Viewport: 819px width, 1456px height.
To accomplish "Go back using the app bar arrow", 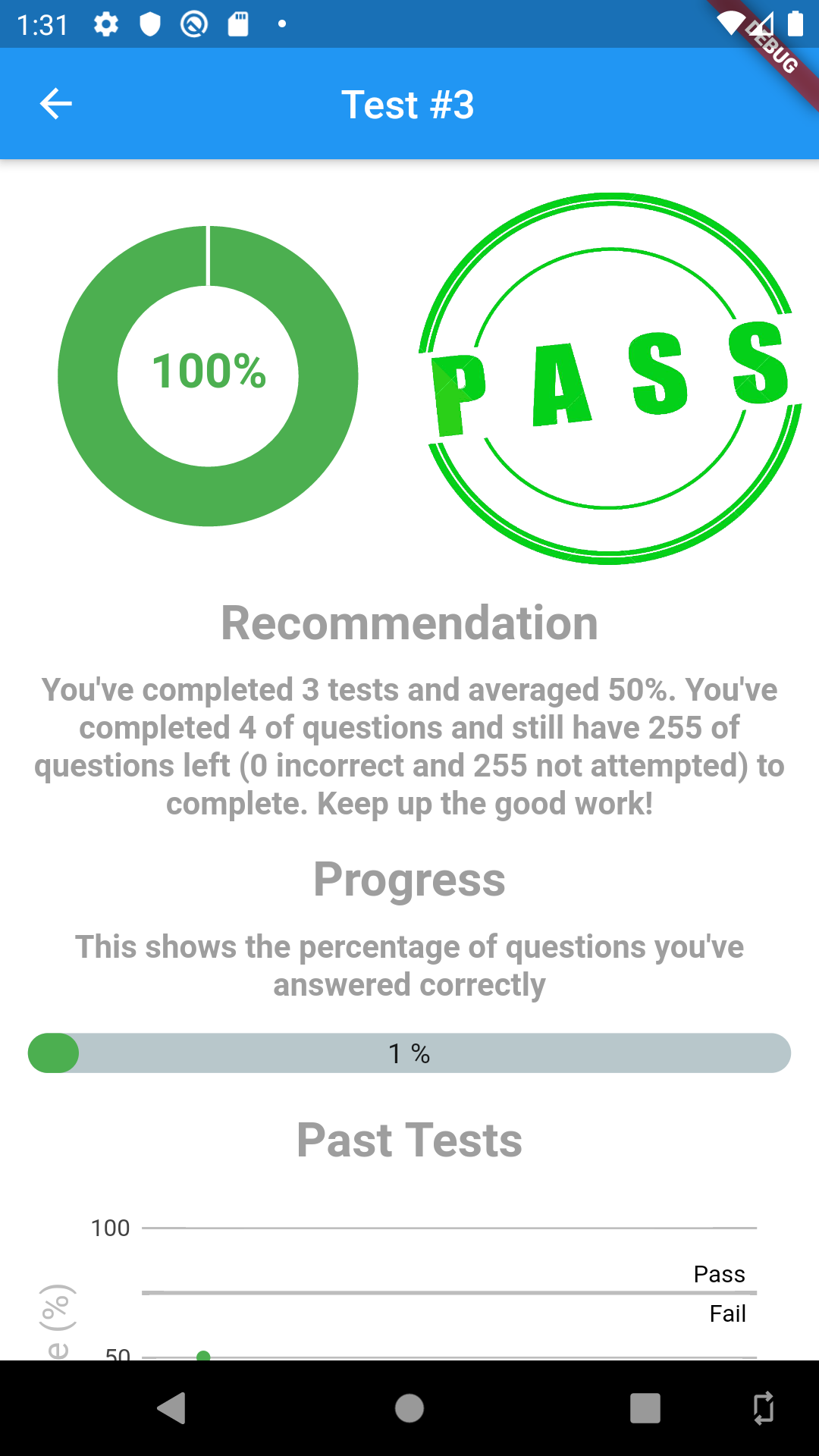I will (x=56, y=104).
